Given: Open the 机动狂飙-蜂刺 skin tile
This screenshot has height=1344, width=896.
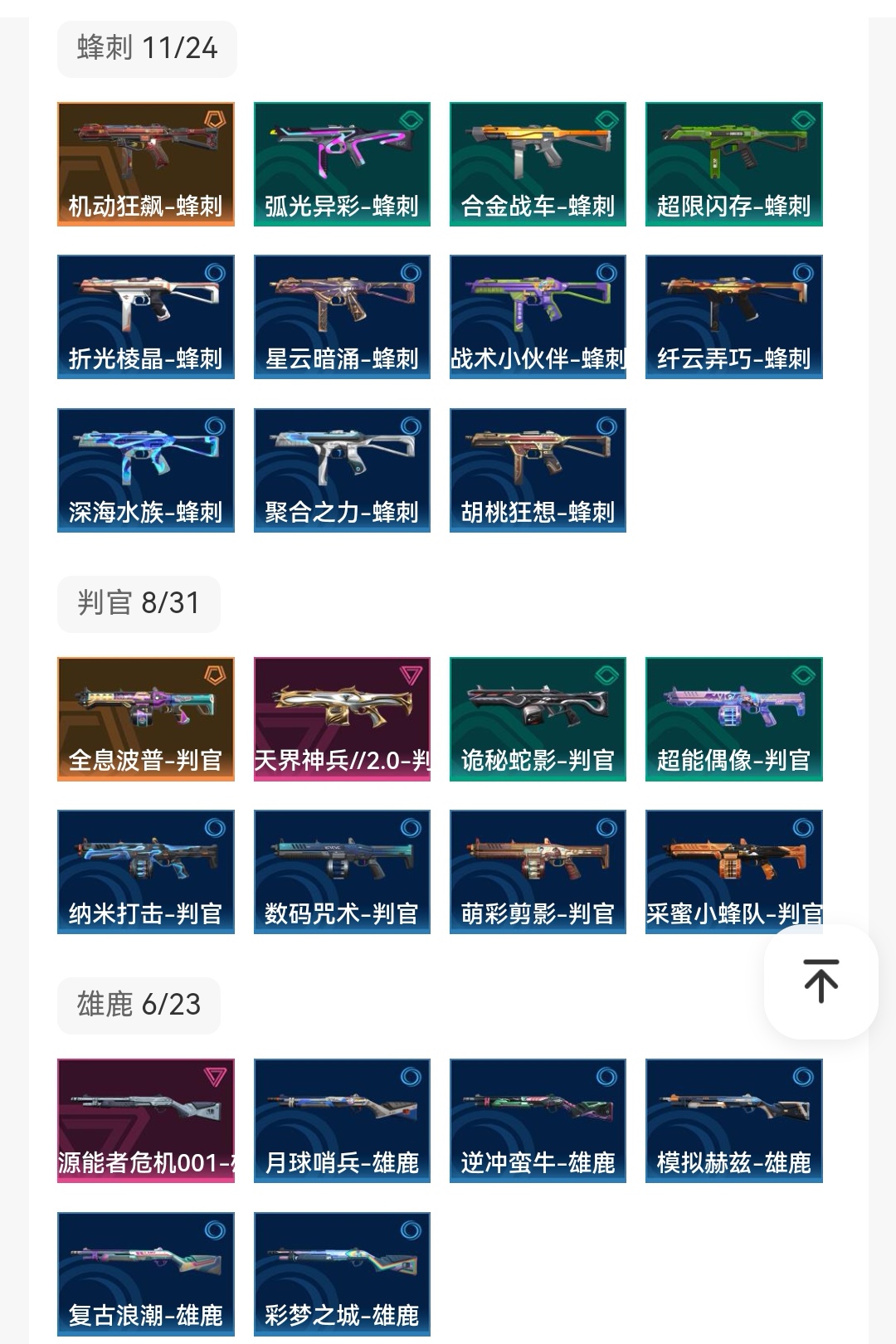Looking at the screenshot, I should click(146, 164).
